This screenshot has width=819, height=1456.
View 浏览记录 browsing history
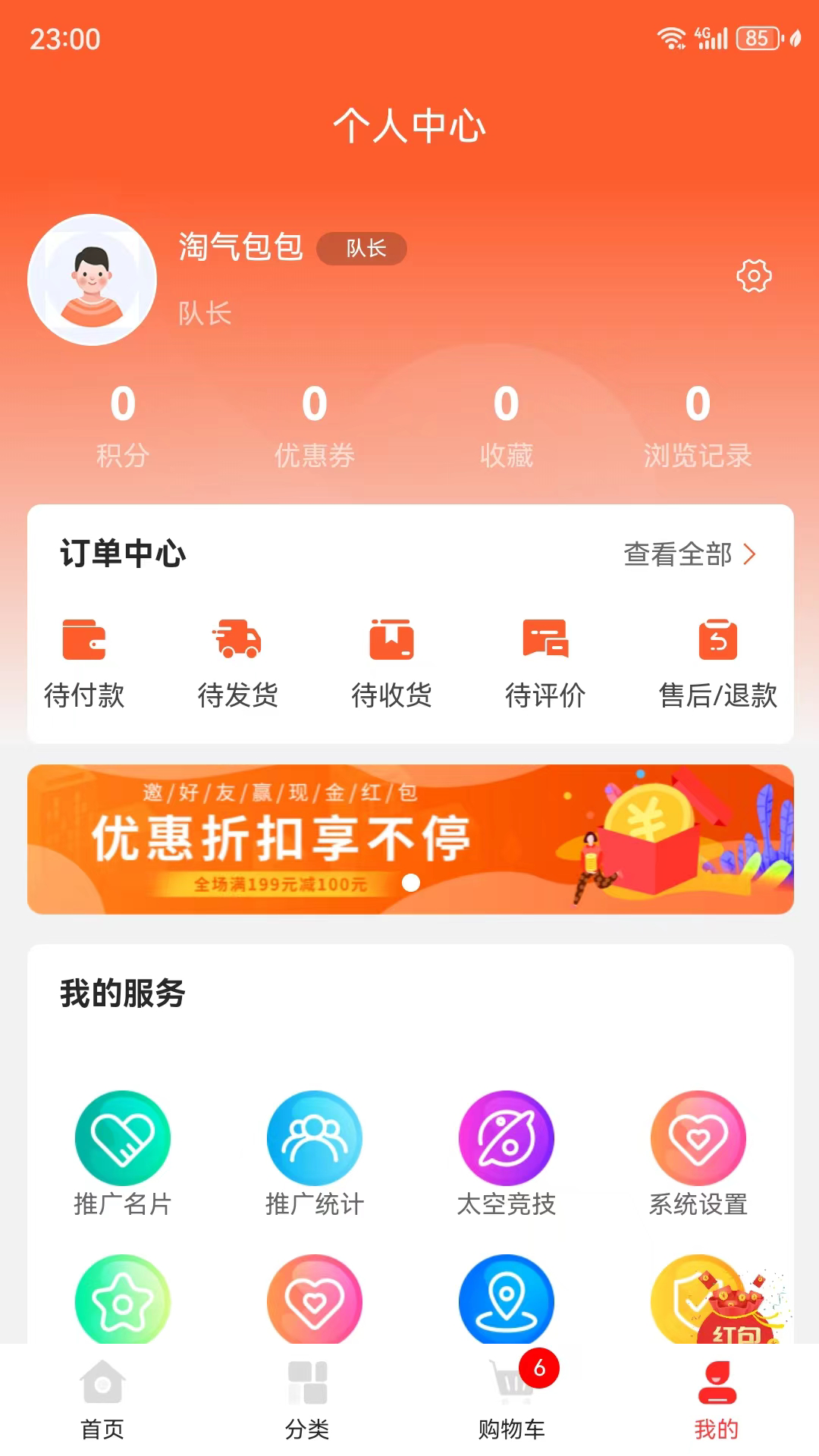tap(697, 425)
